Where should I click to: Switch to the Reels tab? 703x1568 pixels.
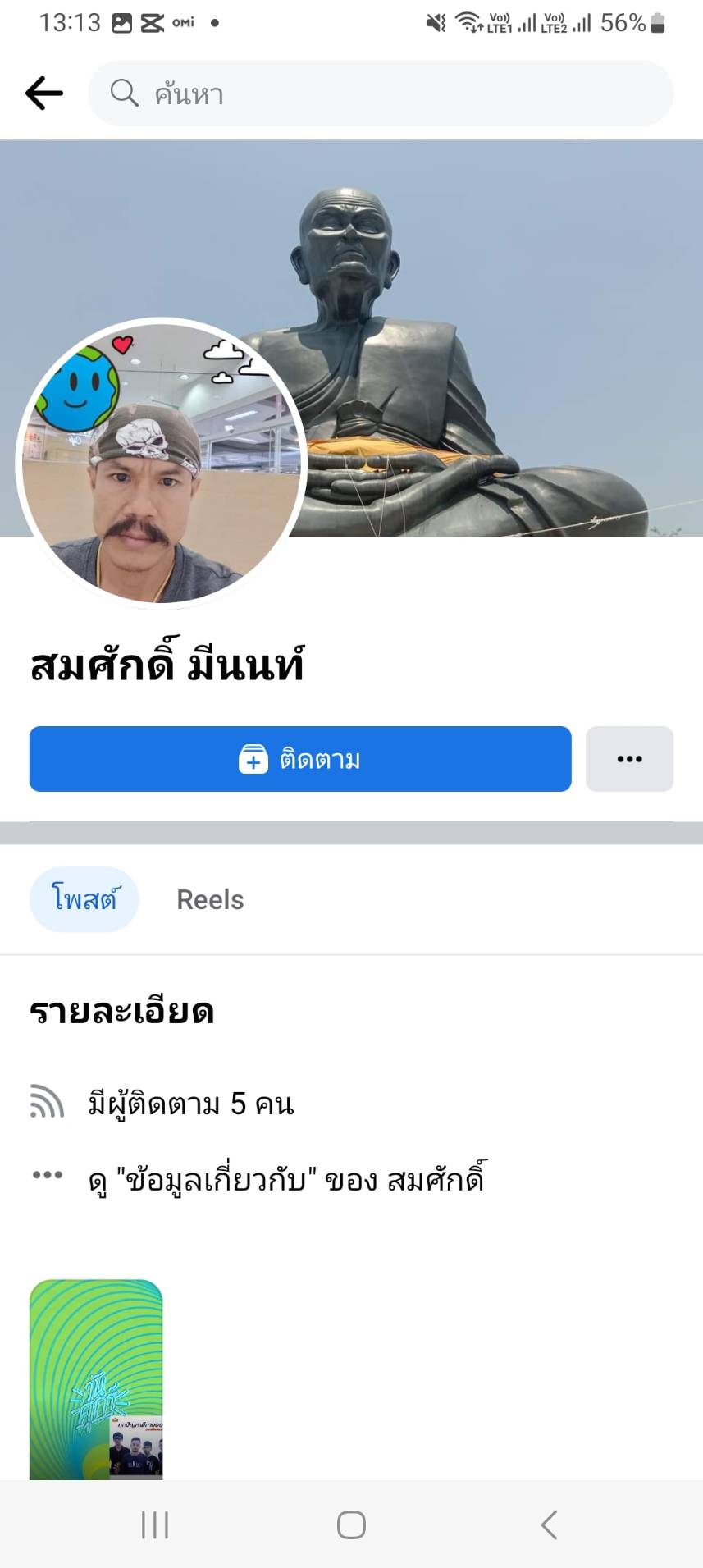pyautogui.click(x=210, y=899)
